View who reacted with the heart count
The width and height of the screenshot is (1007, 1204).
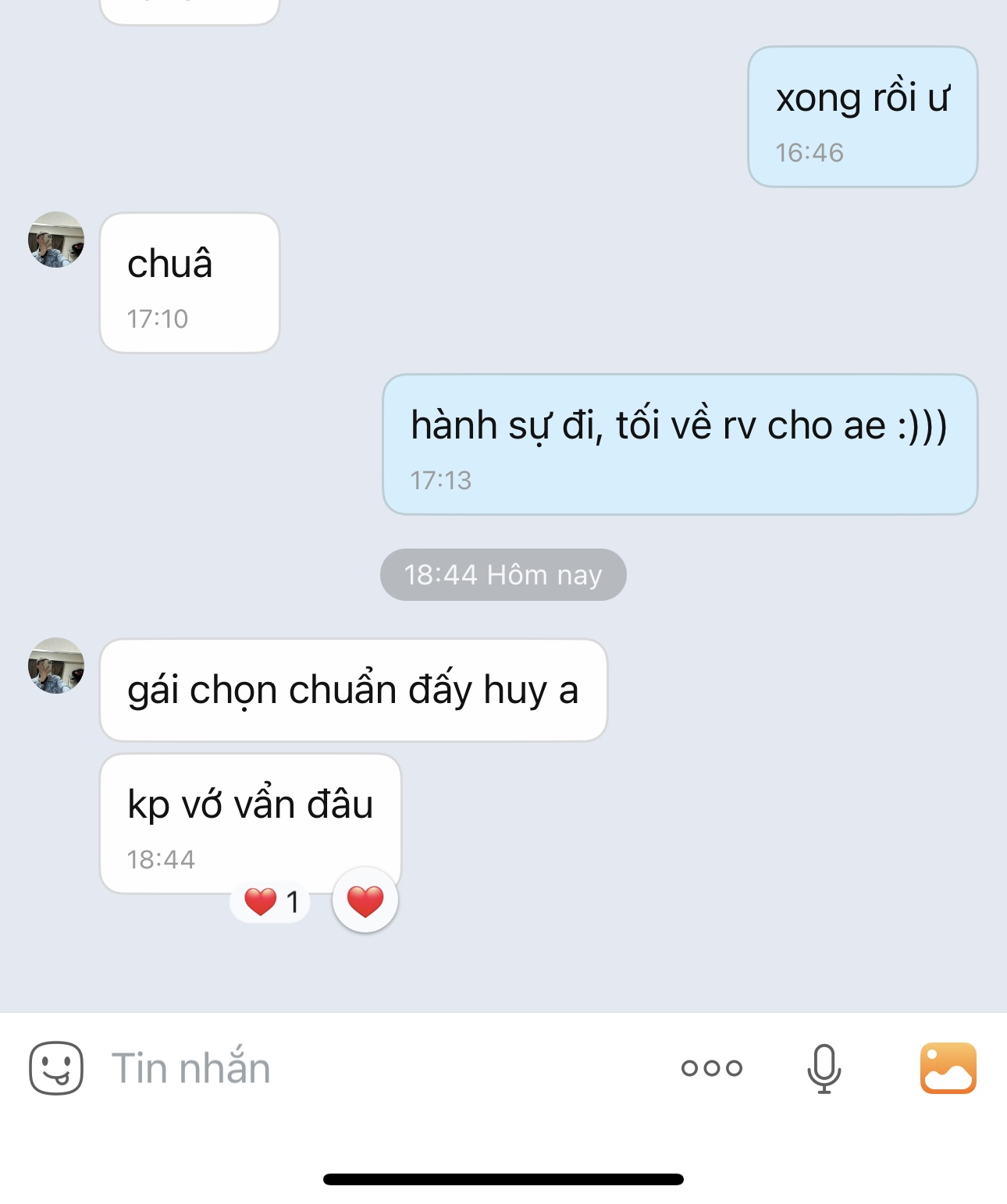point(271,902)
